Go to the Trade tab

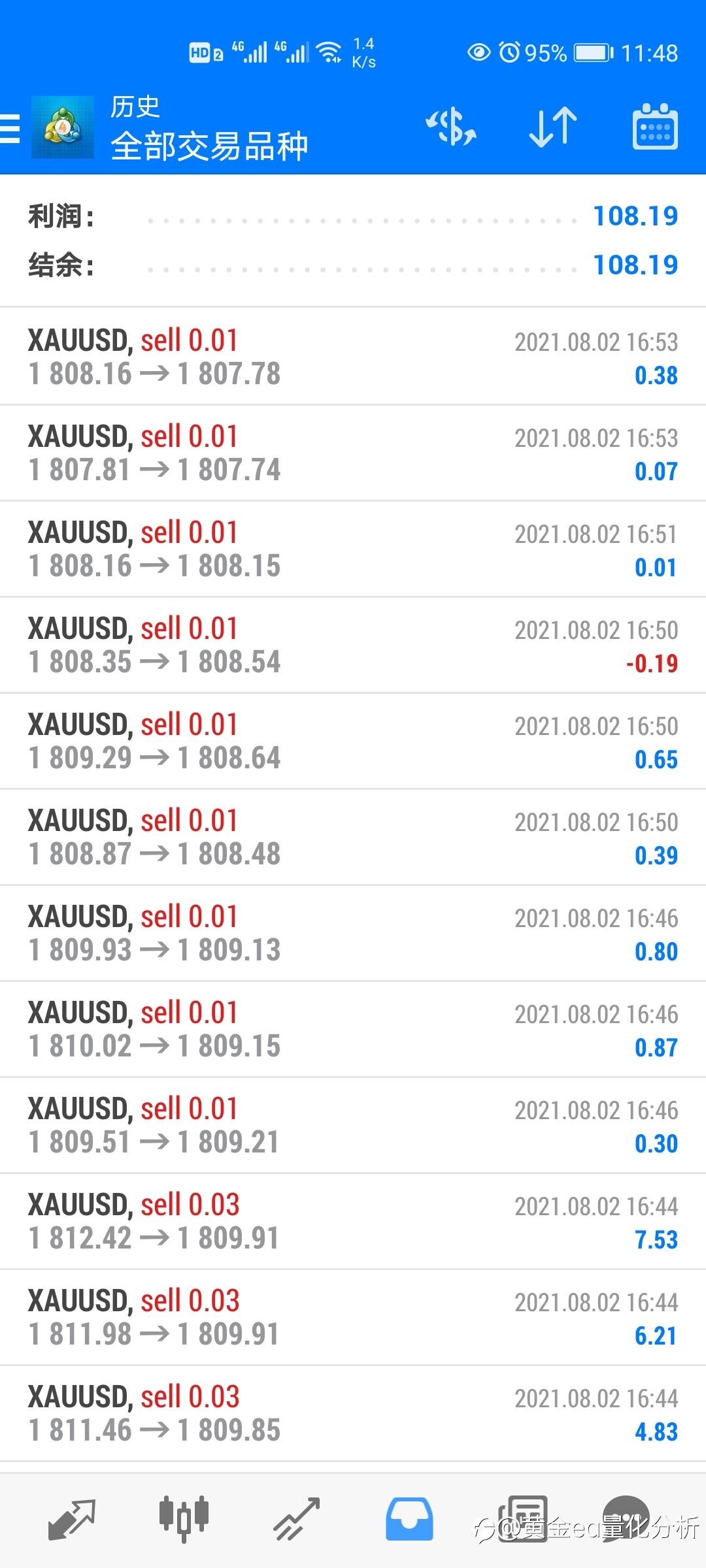coord(296,1519)
